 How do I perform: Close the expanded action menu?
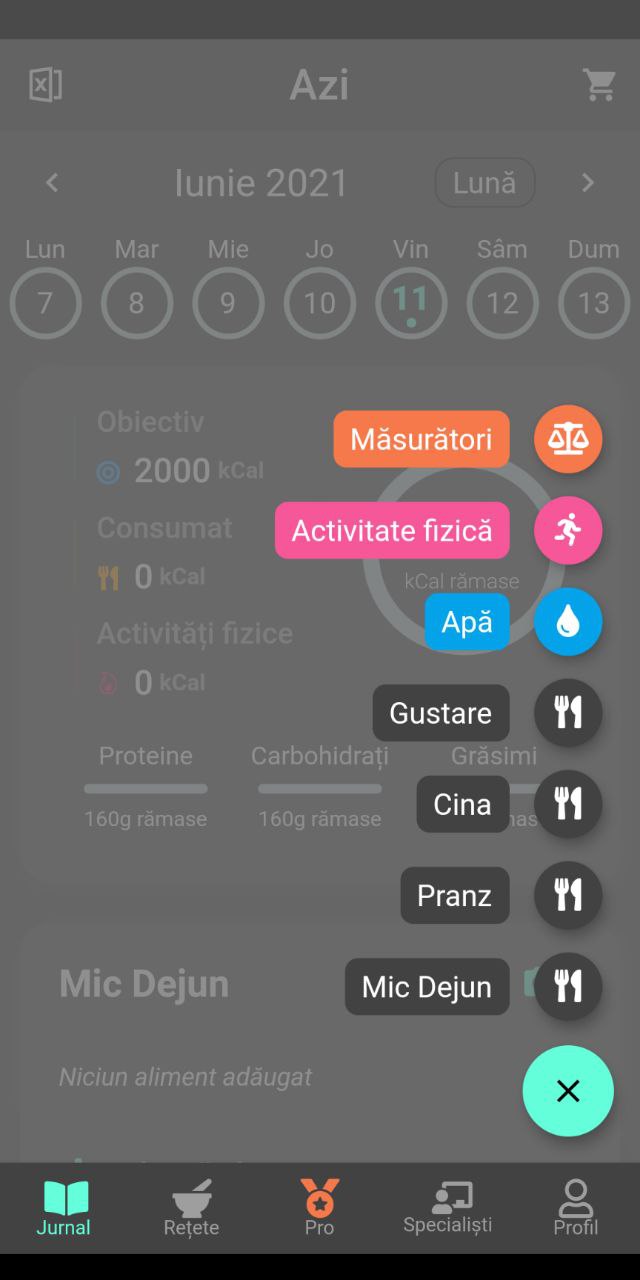568,1091
